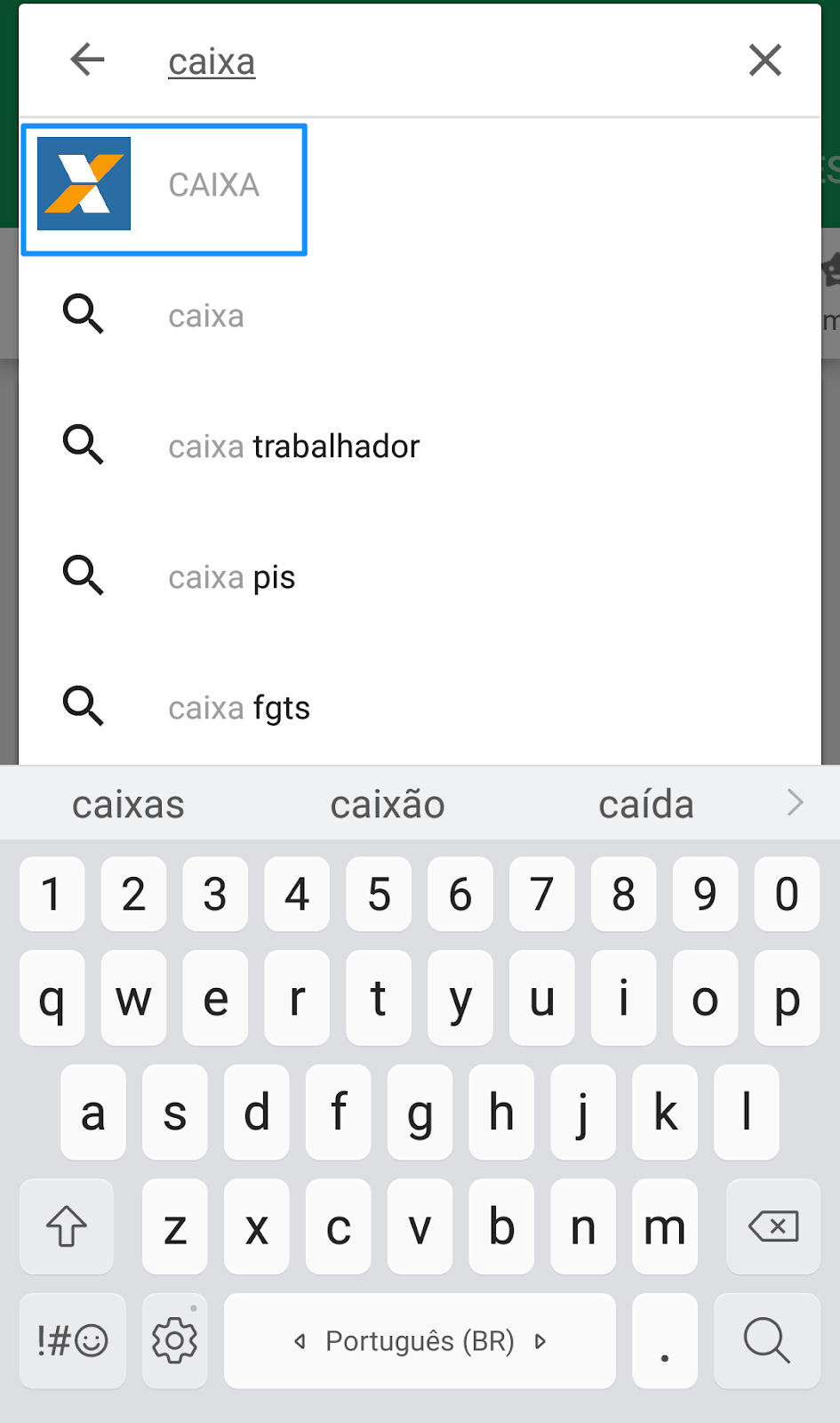Pick the keyboard suggestion caixão
The height and width of the screenshot is (1423, 840).
point(388,804)
